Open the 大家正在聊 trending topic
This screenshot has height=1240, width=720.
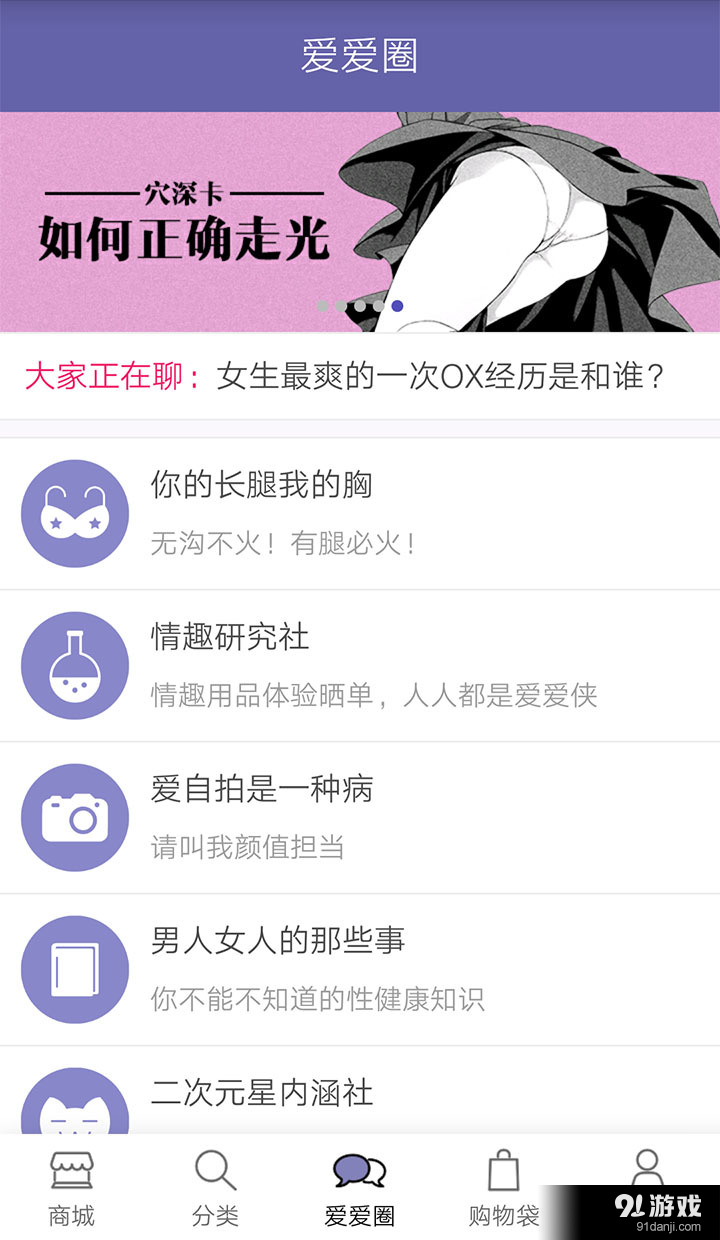[360, 377]
